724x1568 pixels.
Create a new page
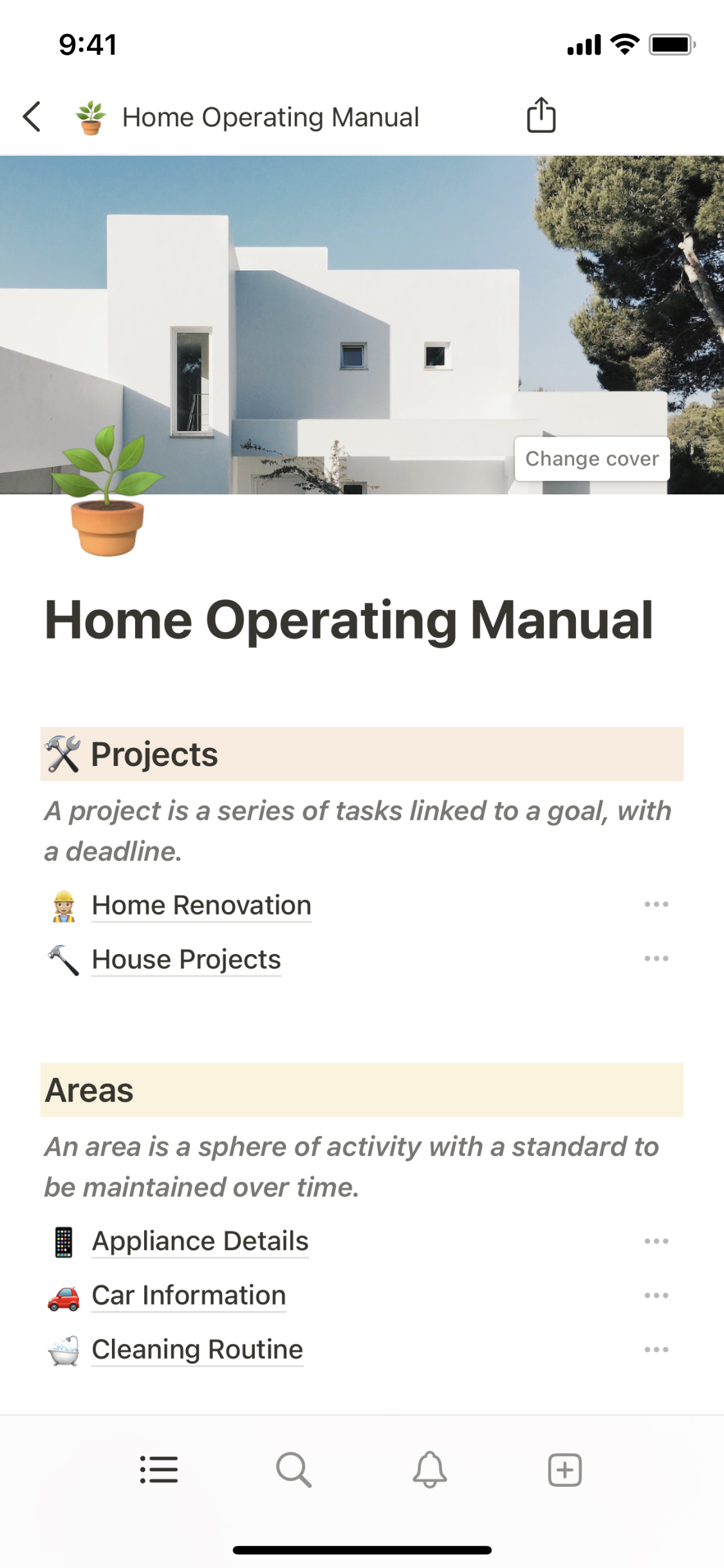click(564, 1470)
